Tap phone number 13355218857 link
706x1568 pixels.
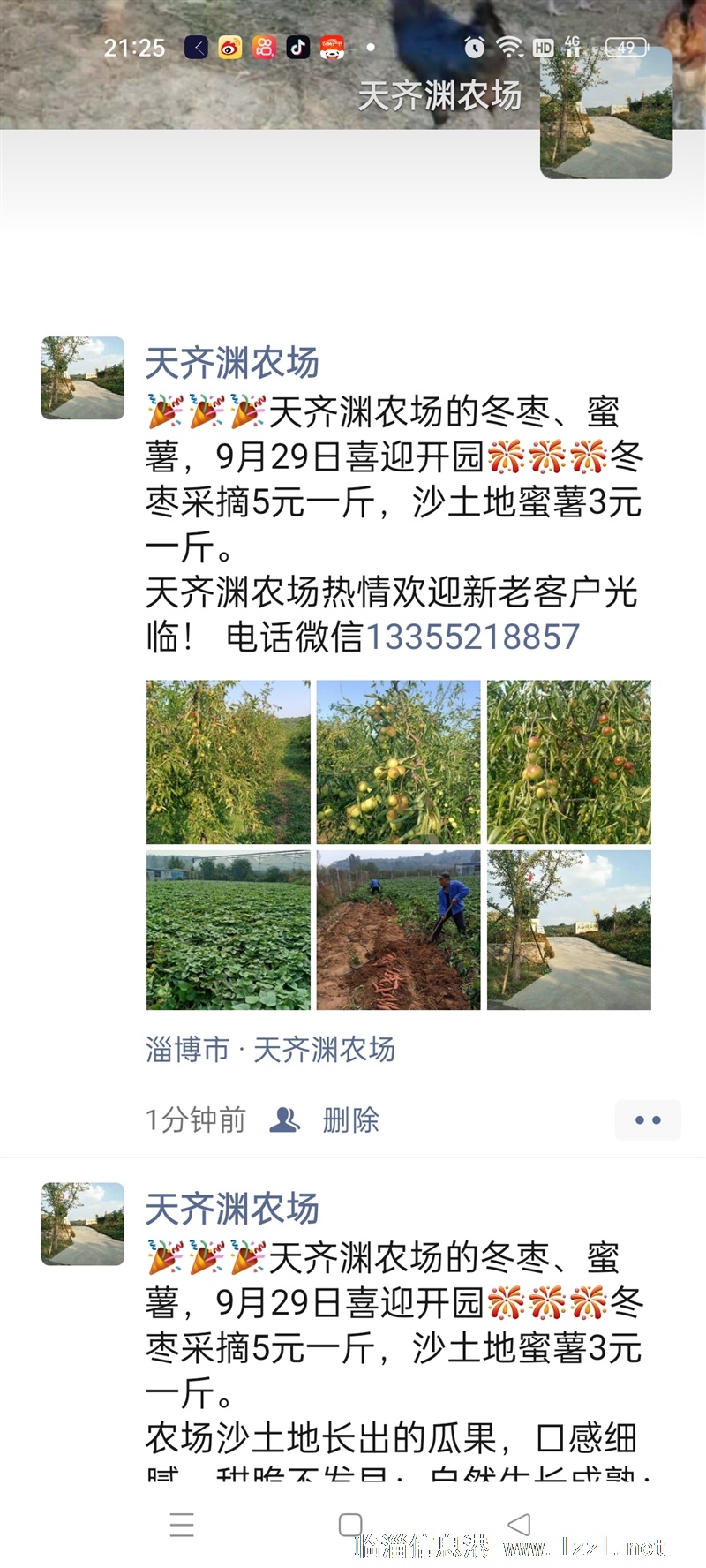click(473, 637)
